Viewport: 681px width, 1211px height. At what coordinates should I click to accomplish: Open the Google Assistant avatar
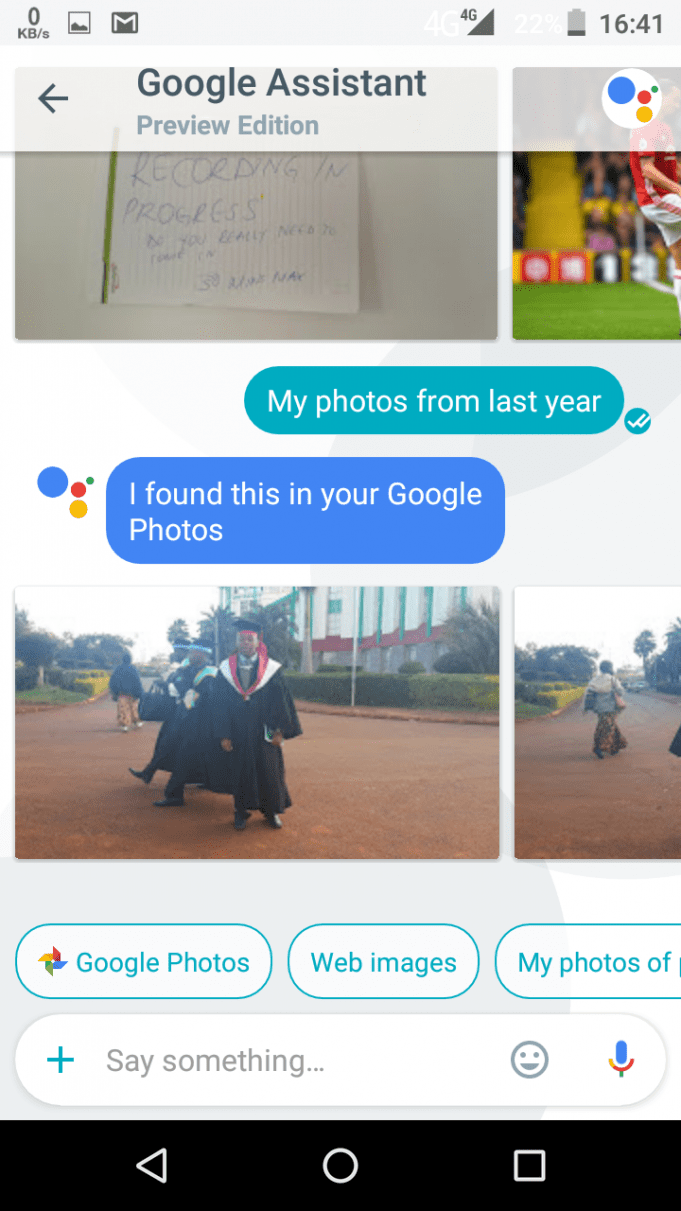click(x=631, y=98)
